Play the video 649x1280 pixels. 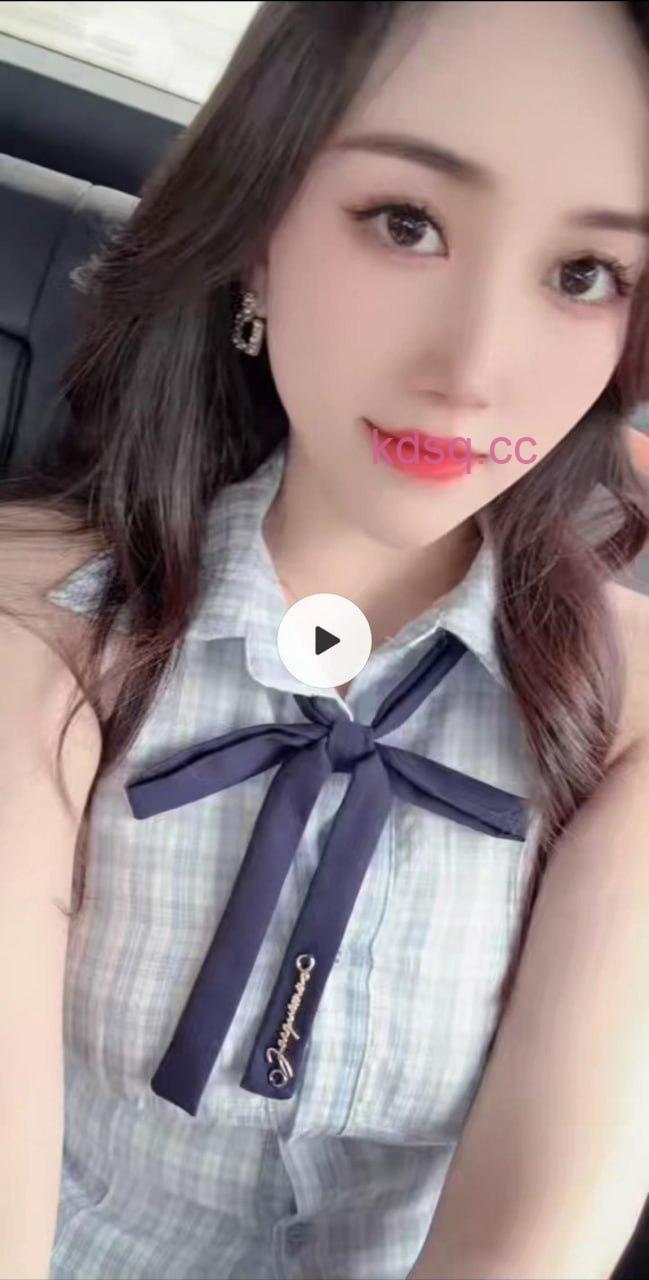[x=324, y=640]
